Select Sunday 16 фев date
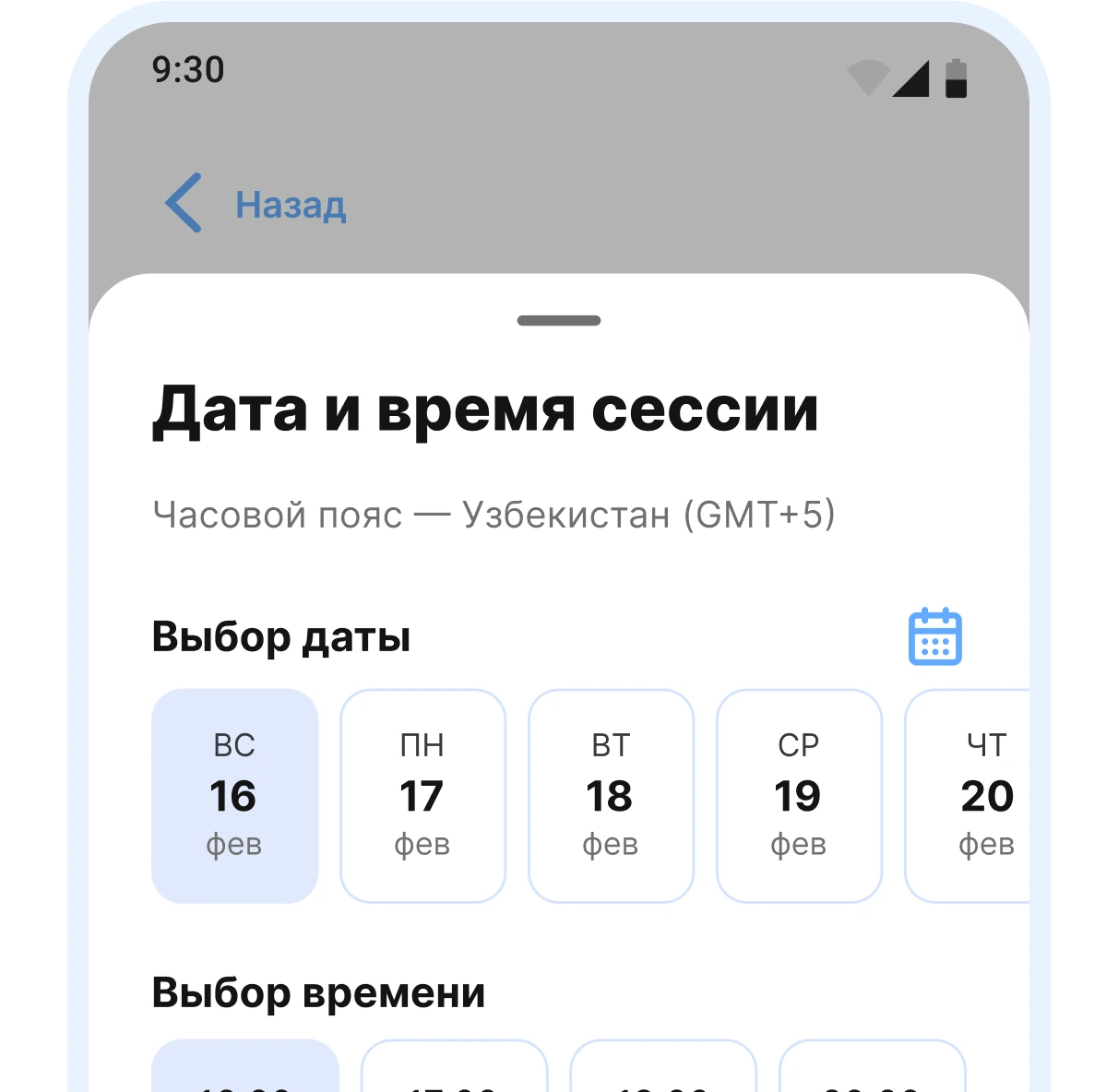This screenshot has height=1092, width=1118. click(234, 795)
